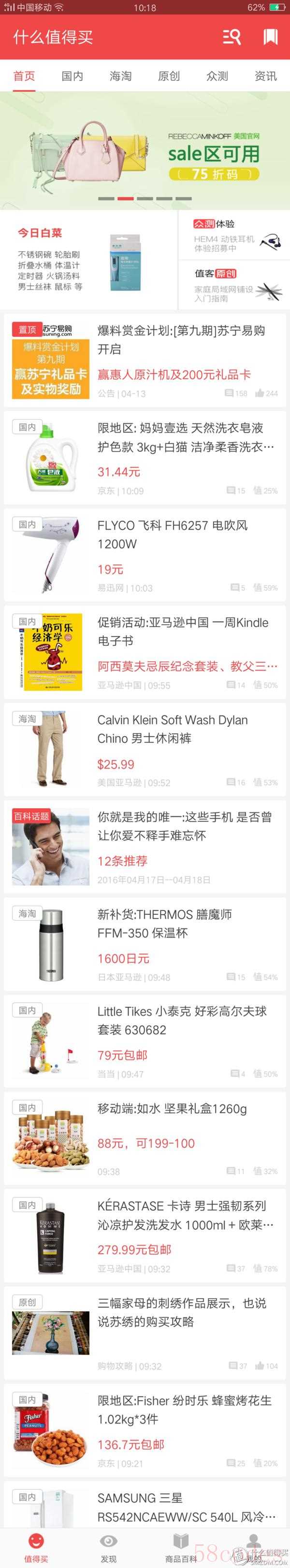This screenshot has width=290, height=1568.
Task: Open the 家庭局域网铺设入门指南 article
Action: [234, 285]
